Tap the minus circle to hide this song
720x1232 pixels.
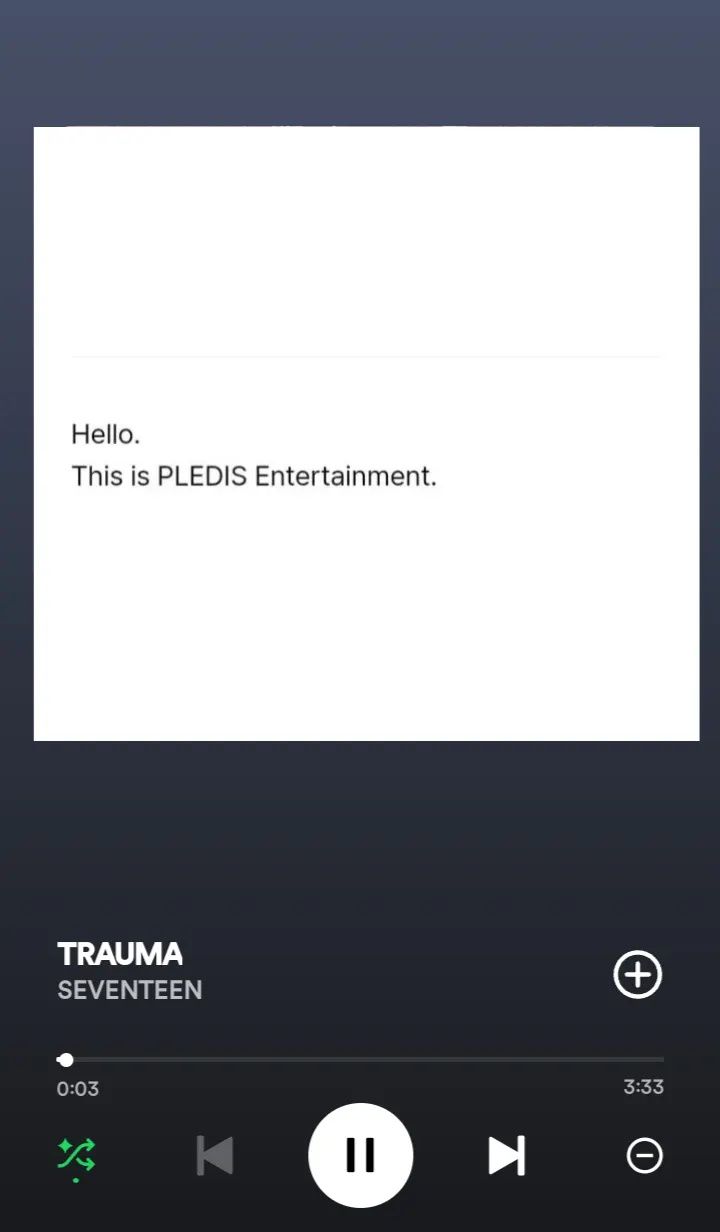click(644, 1156)
